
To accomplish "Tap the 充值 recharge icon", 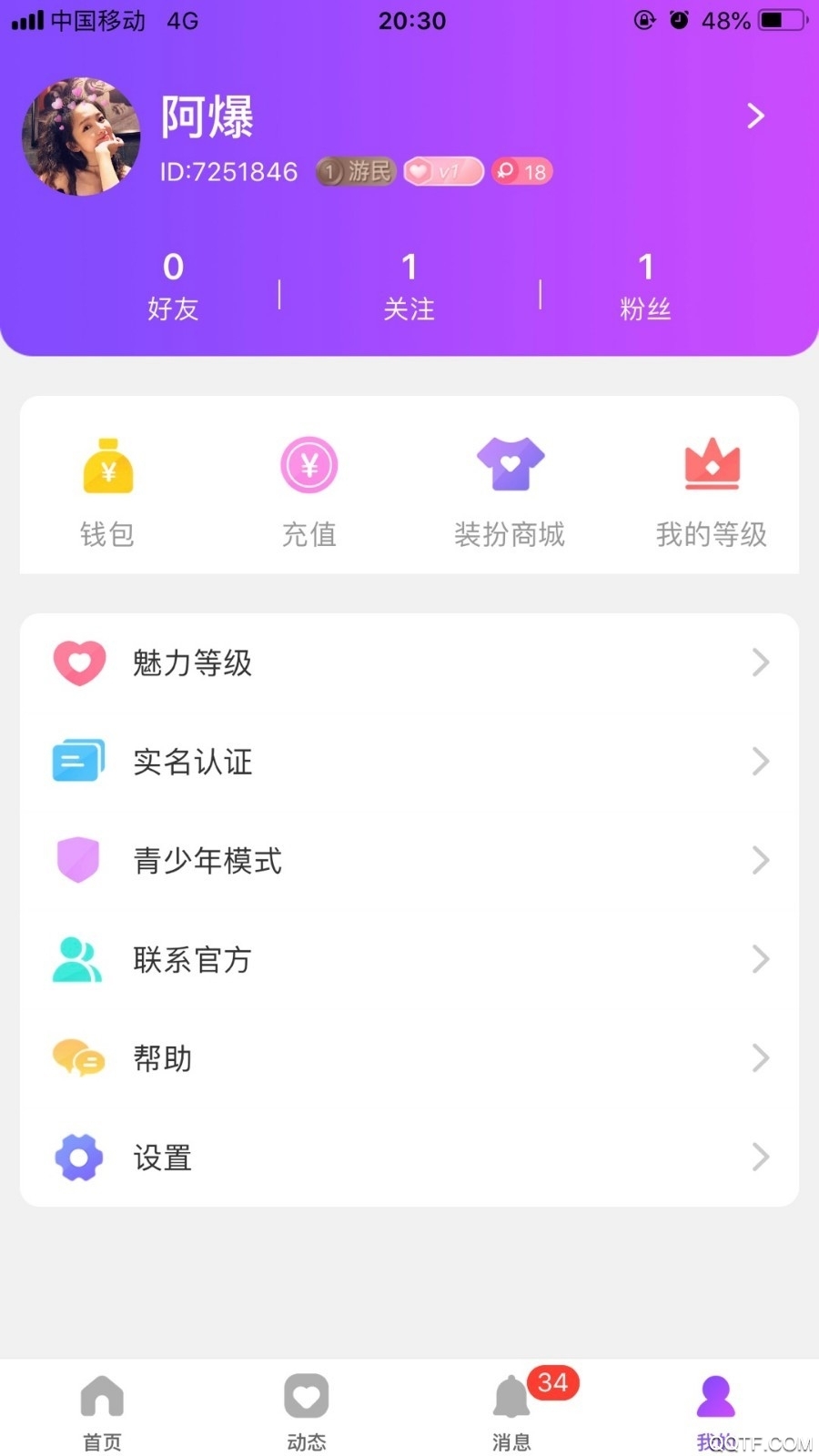I will [x=308, y=464].
